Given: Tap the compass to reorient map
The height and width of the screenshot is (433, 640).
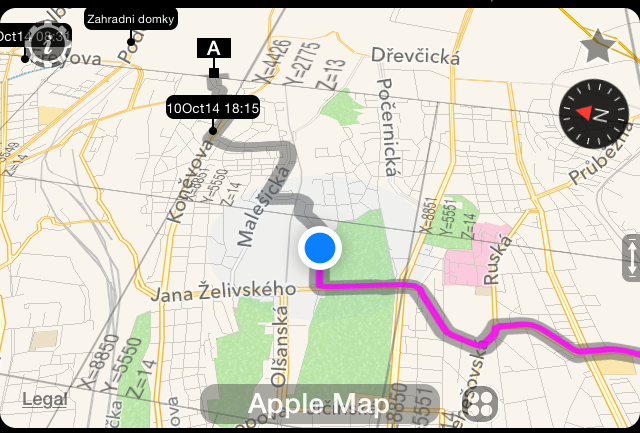Looking at the screenshot, I should pyautogui.click(x=596, y=112).
